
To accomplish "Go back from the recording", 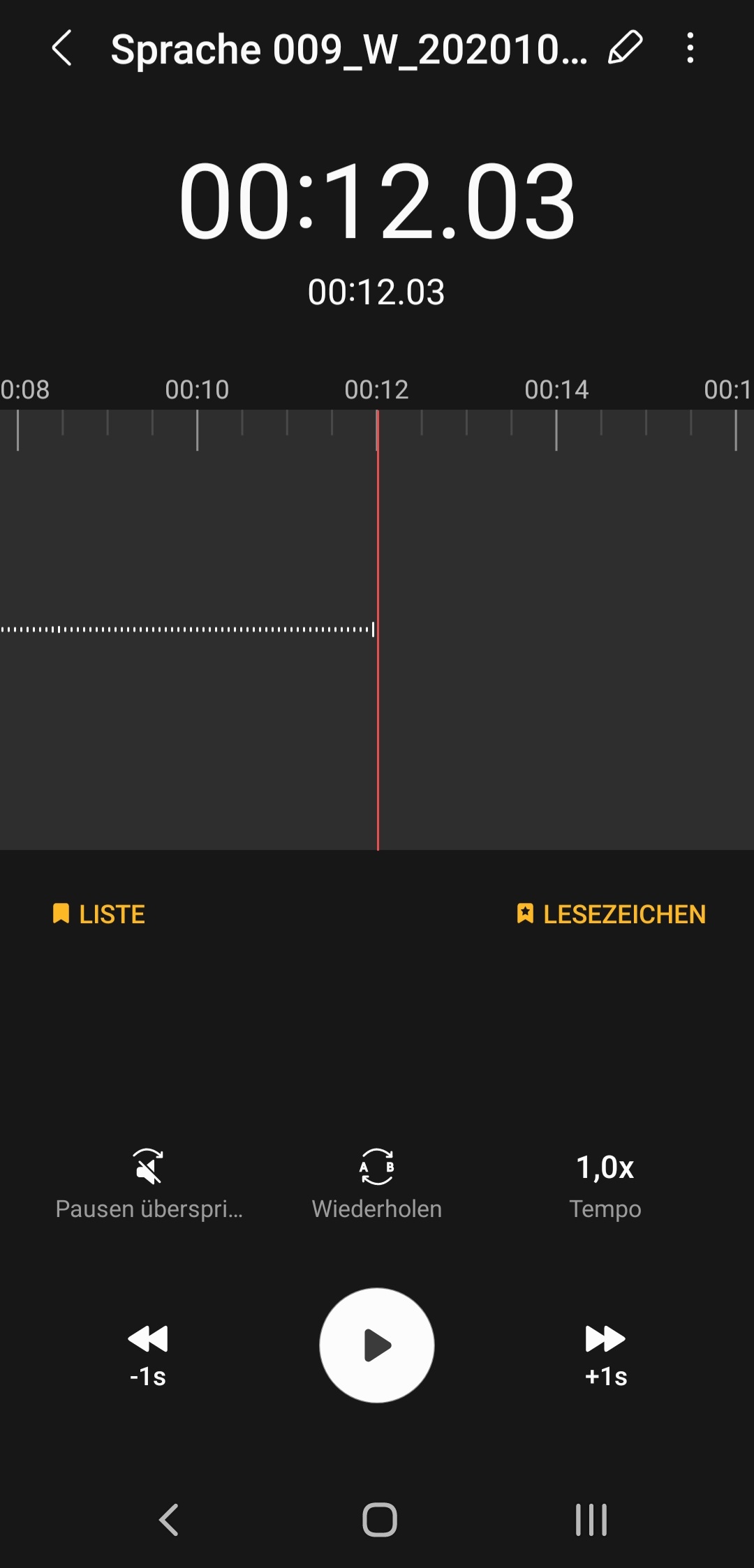I will click(x=62, y=48).
